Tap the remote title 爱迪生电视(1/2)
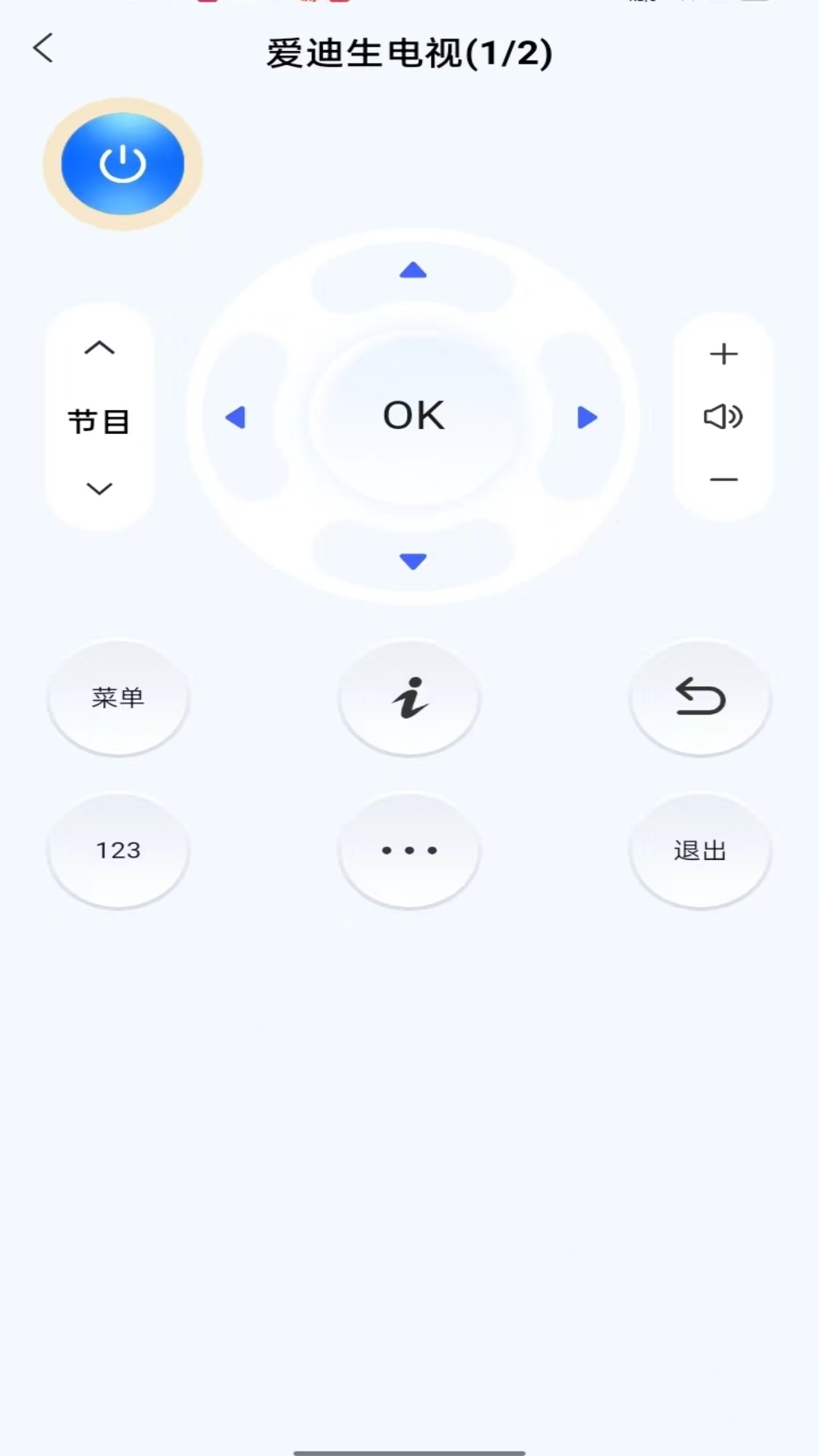The height and width of the screenshot is (1456, 819). (x=409, y=53)
